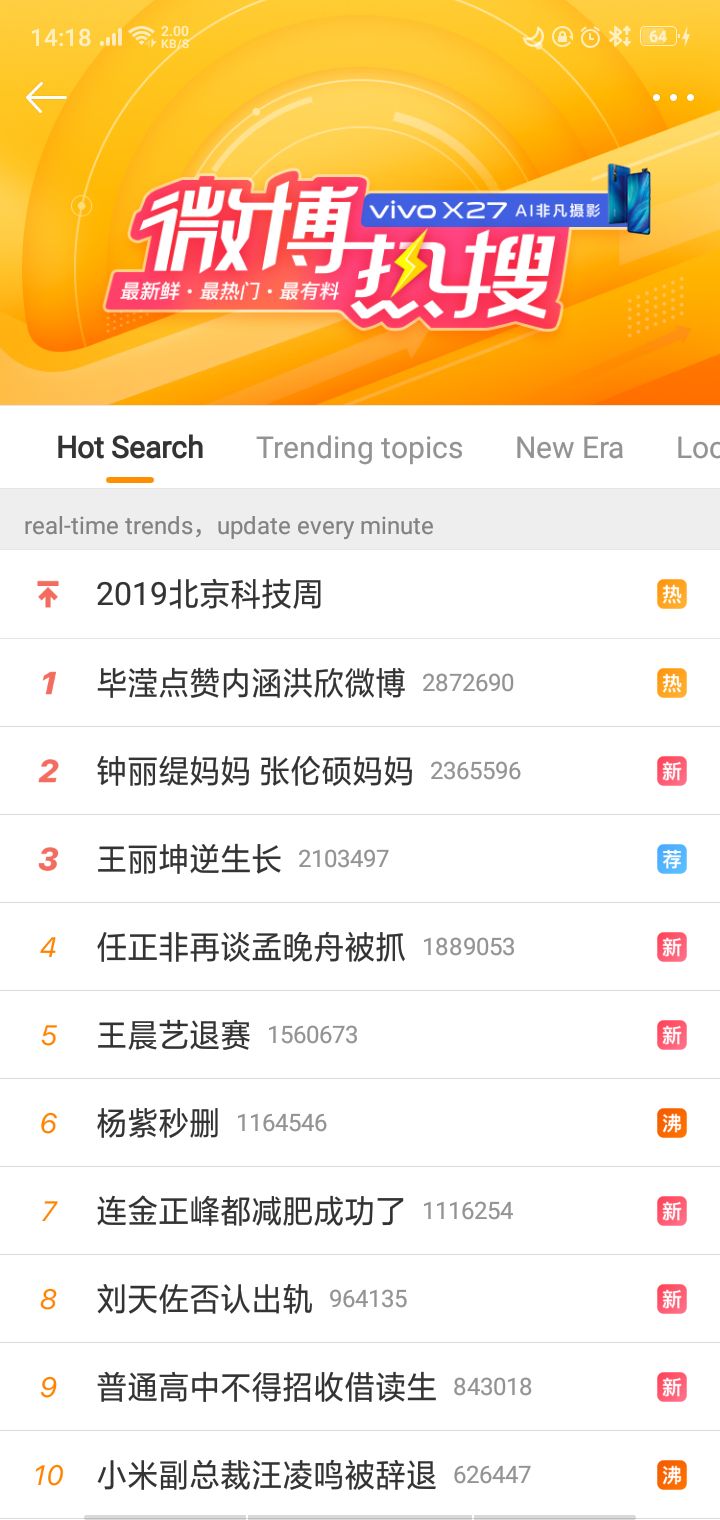Open the pinned topic 2019北京科技周
This screenshot has width=720, height=1520.
[209, 594]
